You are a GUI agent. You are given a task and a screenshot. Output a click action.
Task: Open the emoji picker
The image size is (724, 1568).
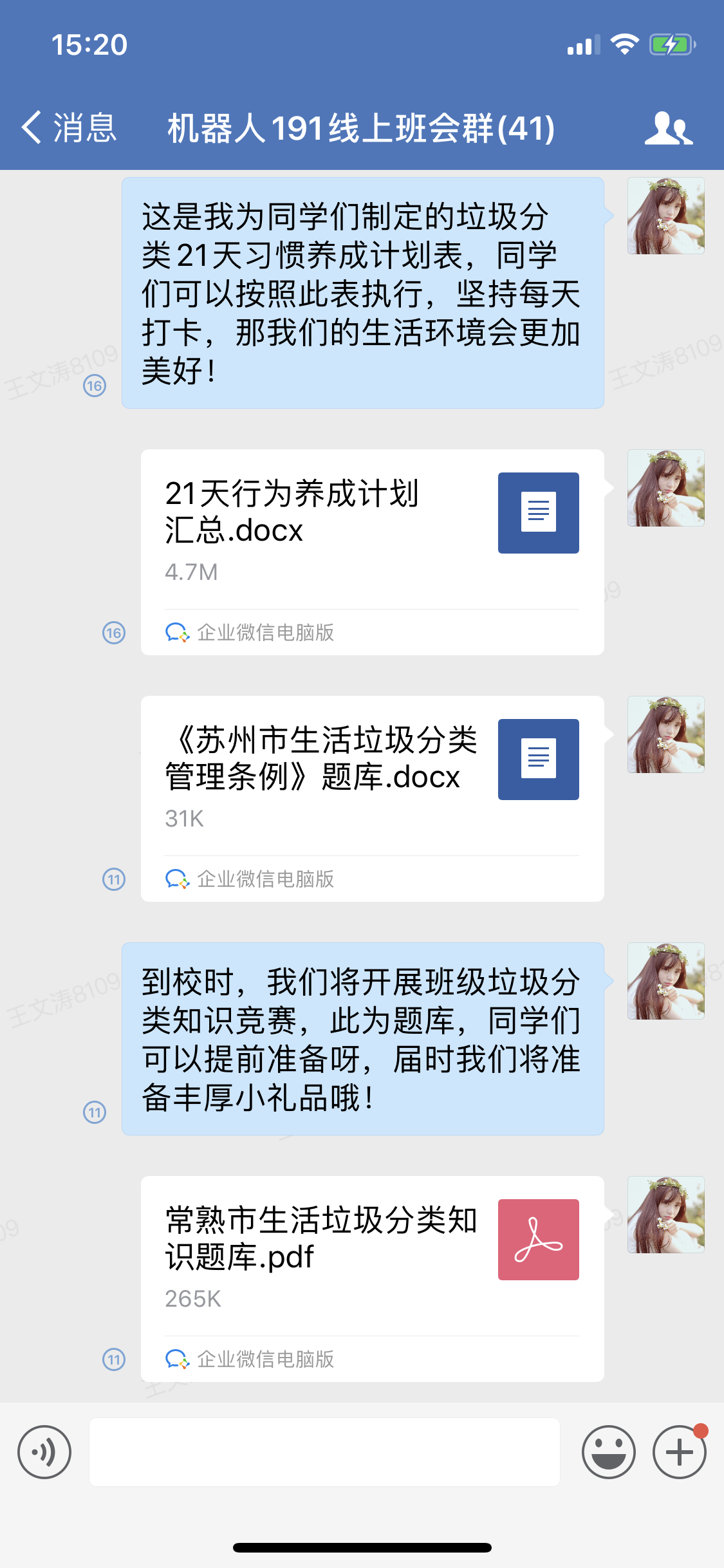point(608,1452)
